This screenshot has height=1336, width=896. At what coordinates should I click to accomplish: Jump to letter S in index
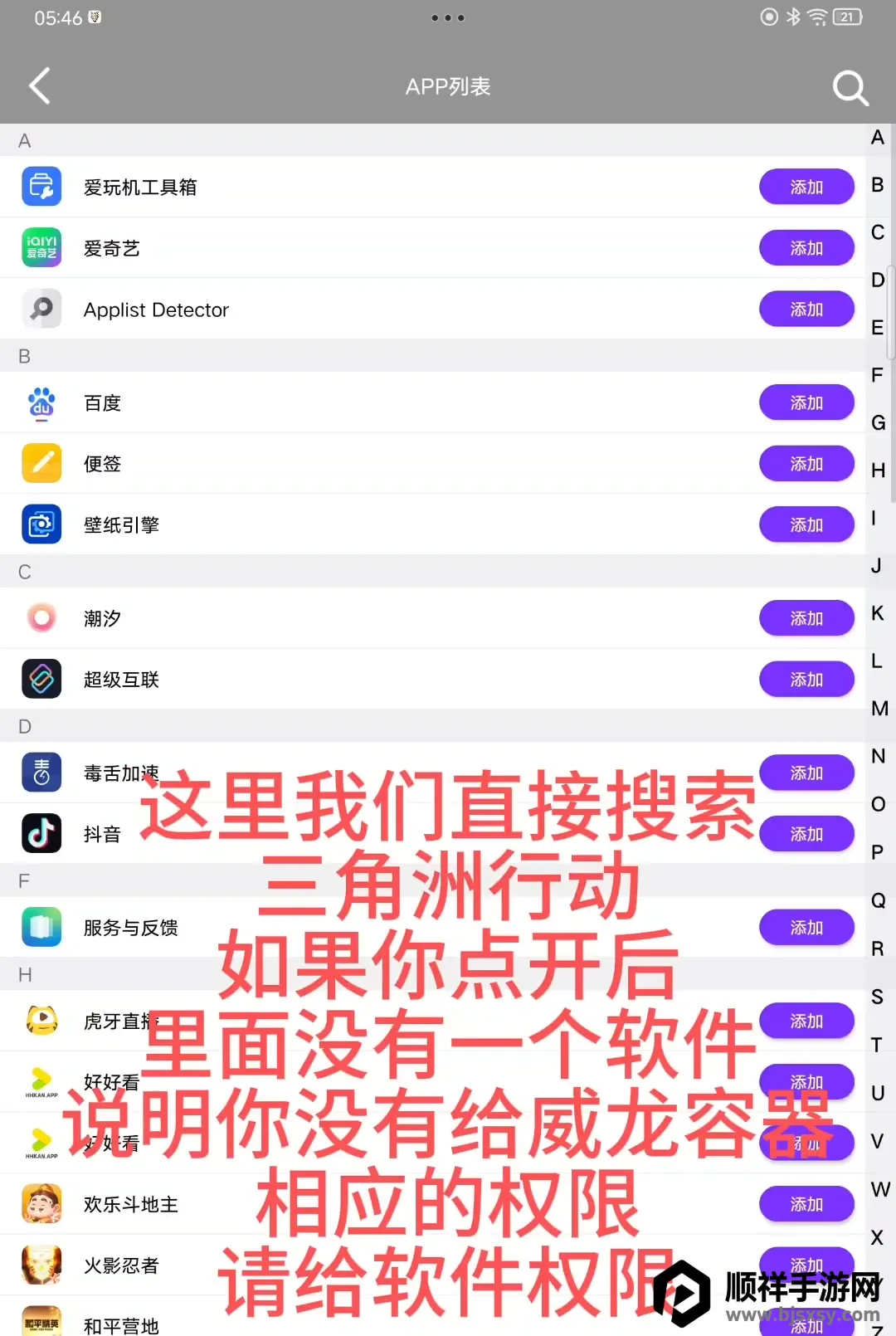coord(878,997)
